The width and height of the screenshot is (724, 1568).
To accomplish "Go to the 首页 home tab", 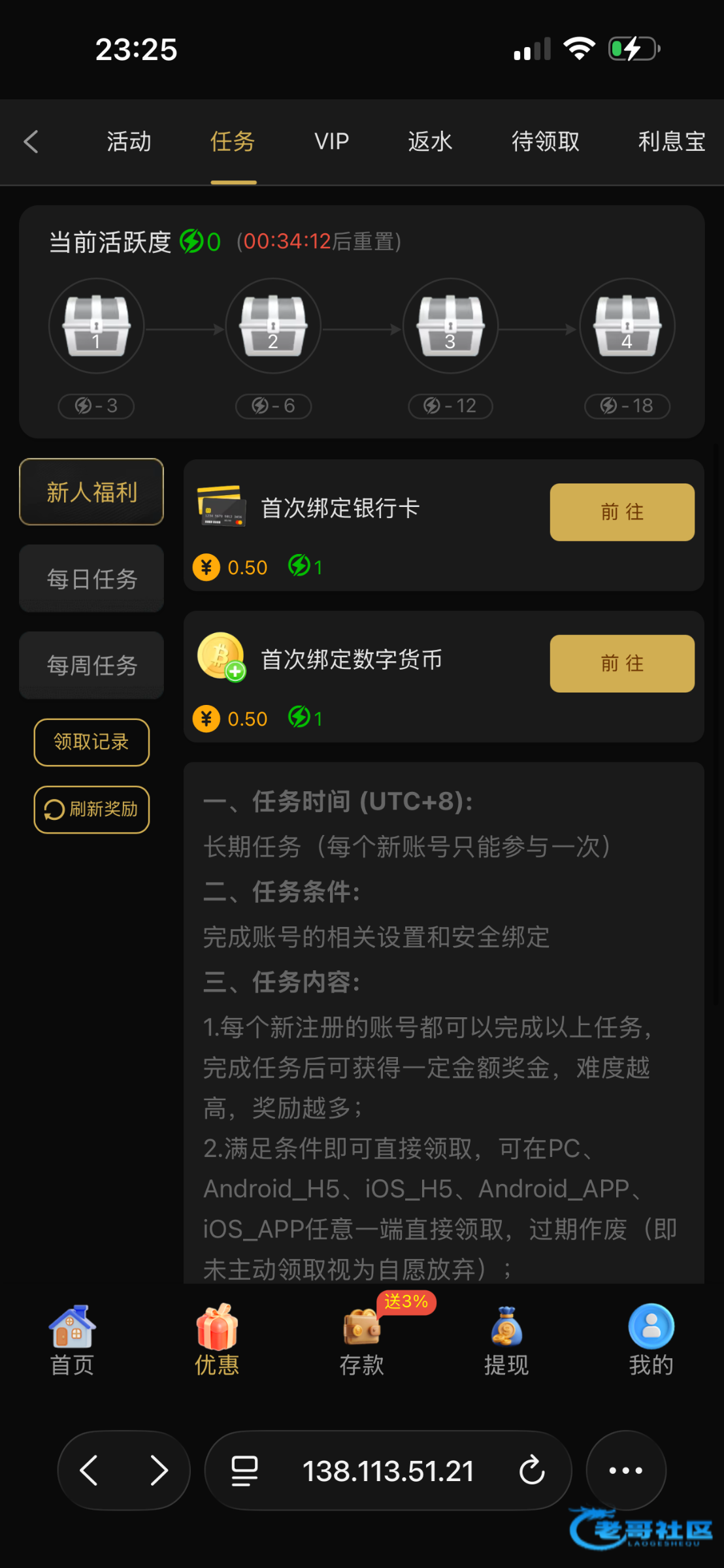I will [x=72, y=1341].
